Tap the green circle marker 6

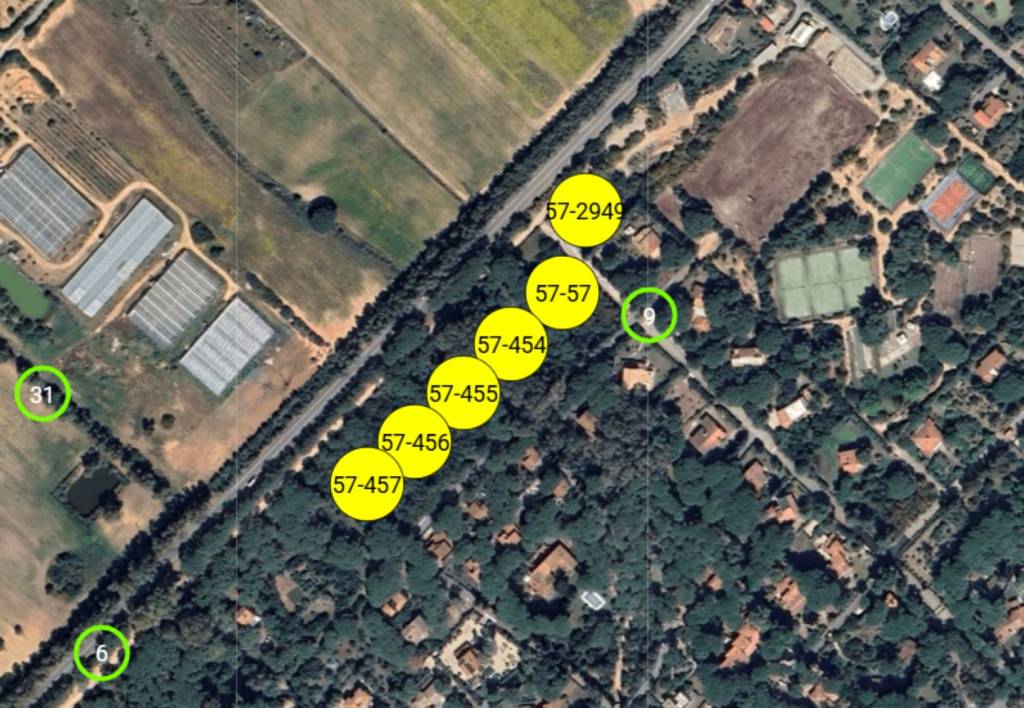tap(102, 653)
